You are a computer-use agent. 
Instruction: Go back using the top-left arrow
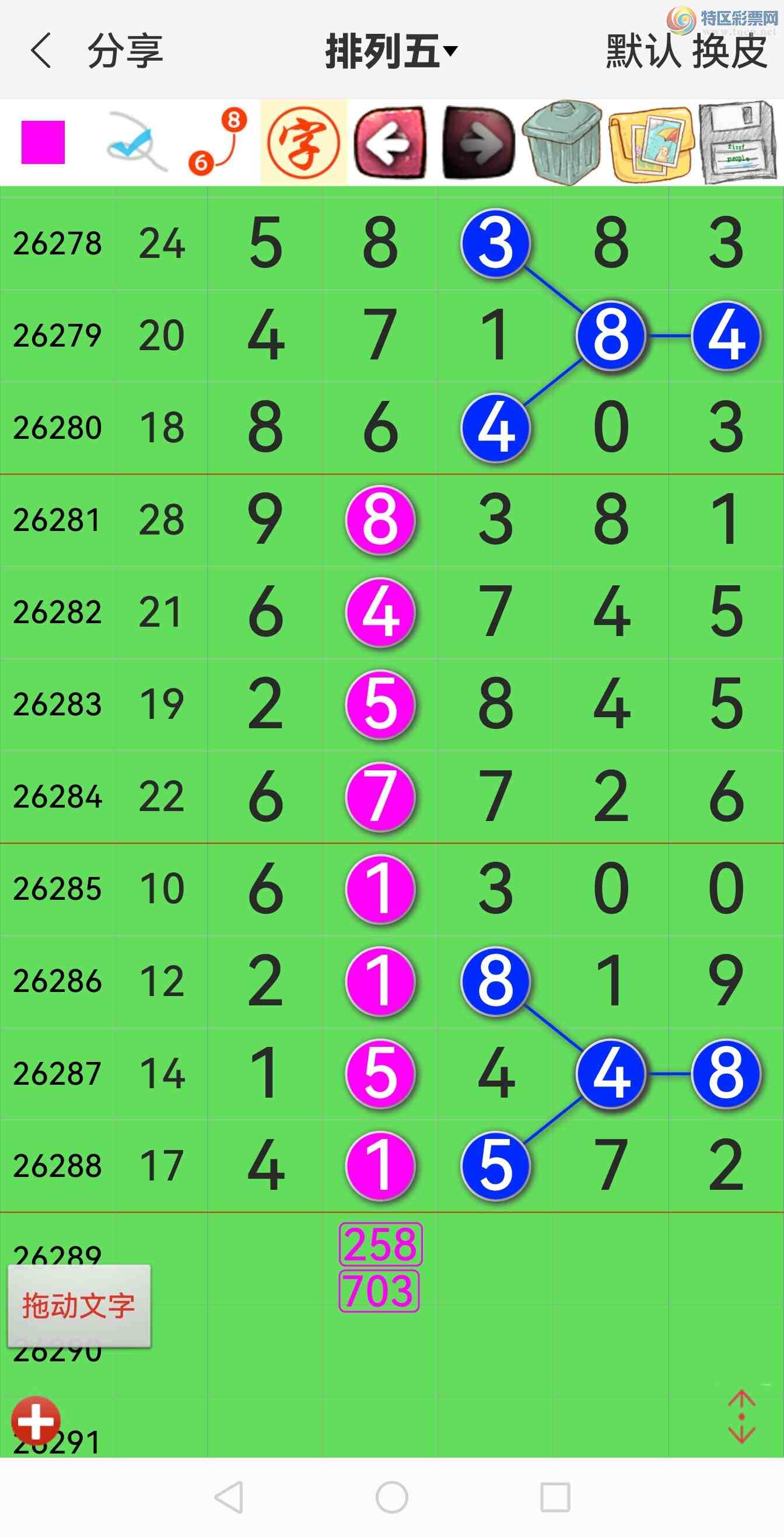pos(41,51)
